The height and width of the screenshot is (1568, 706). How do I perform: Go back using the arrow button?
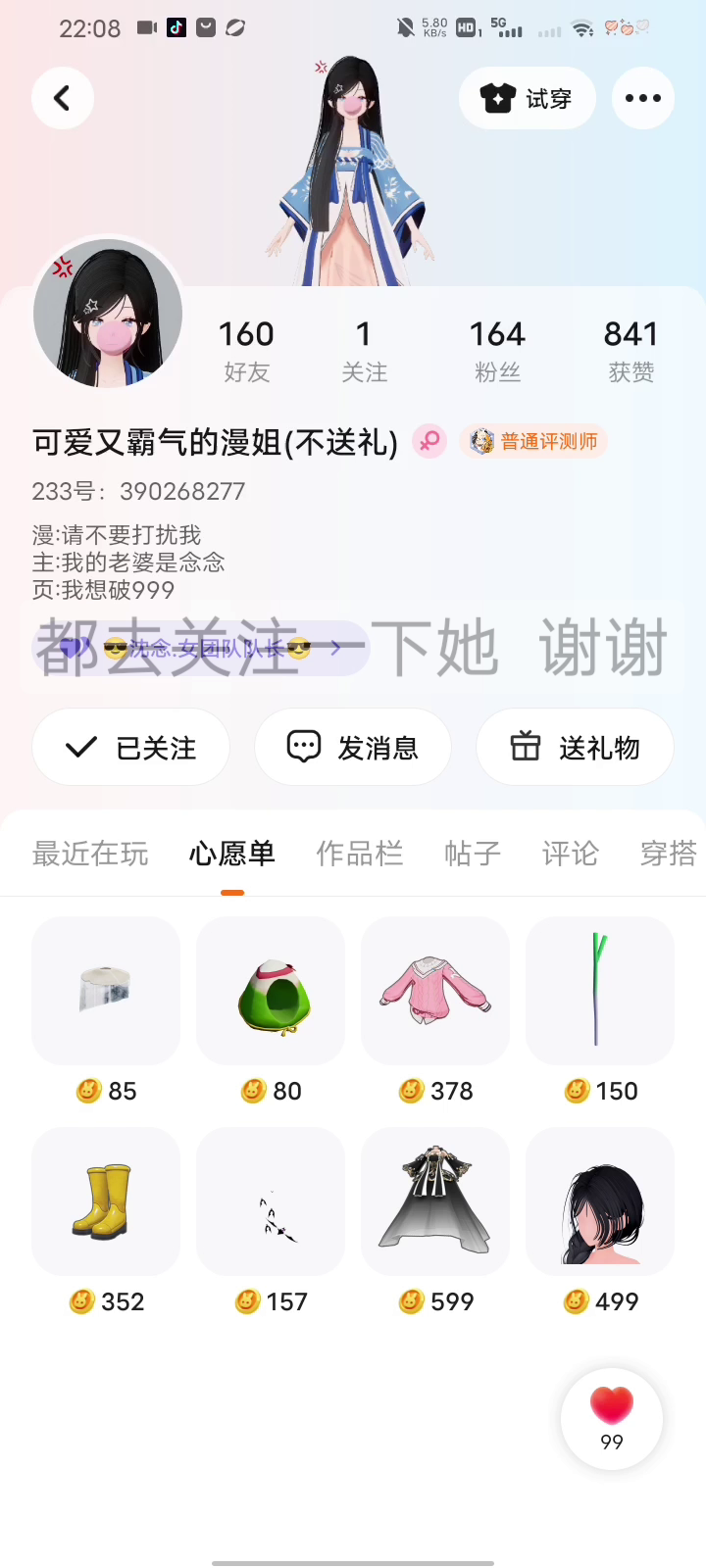63,98
